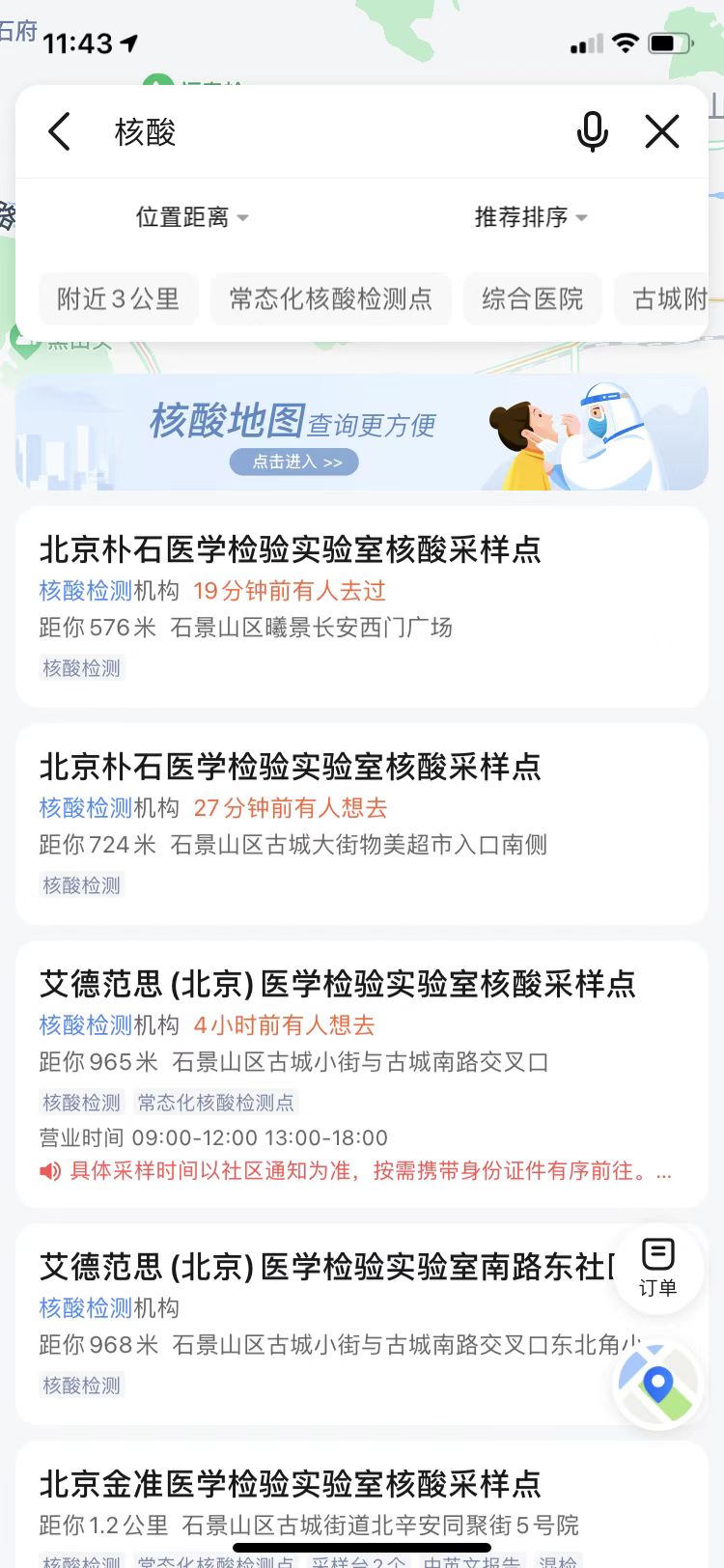Go back using the arrow beside 核酸
The image size is (724, 1568).
60,131
